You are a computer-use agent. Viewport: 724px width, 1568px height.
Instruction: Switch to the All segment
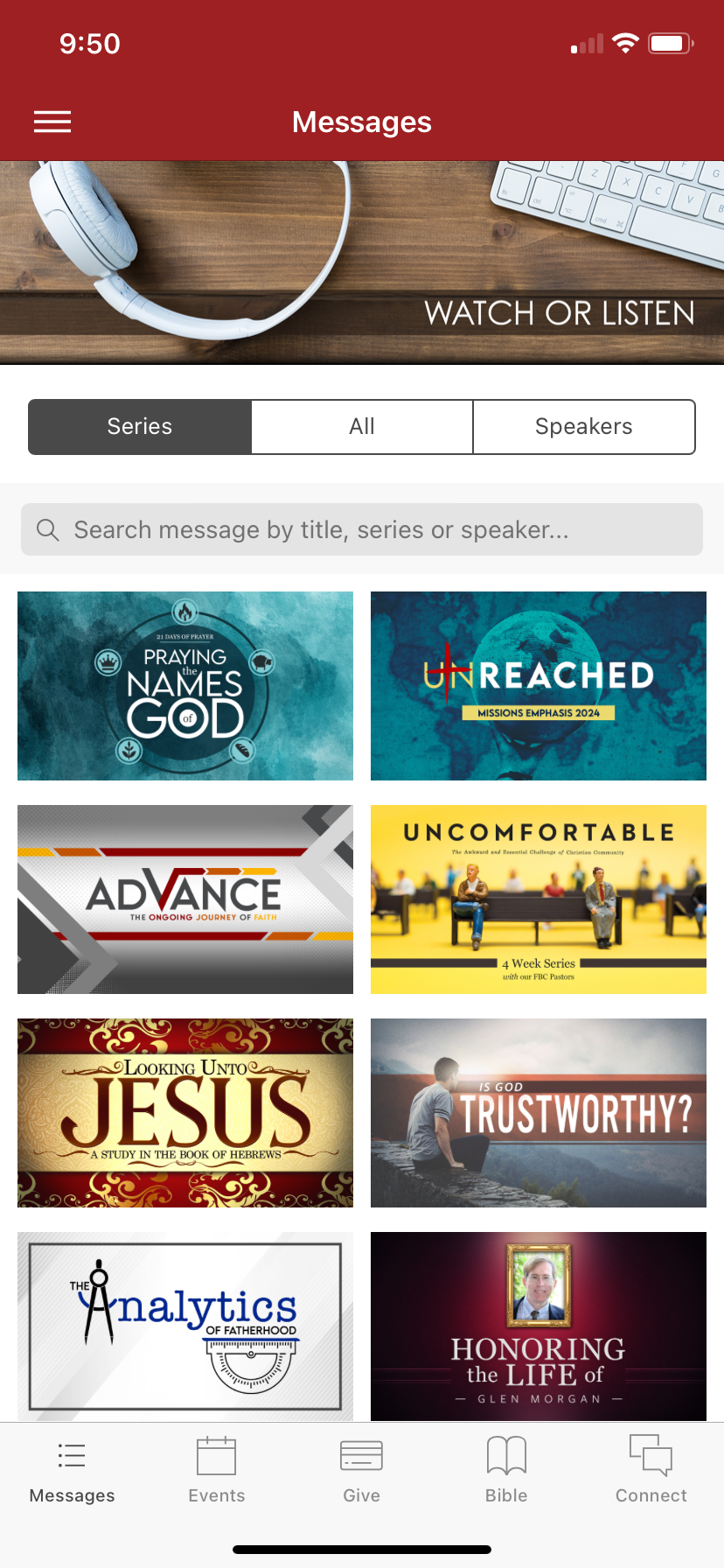pyautogui.click(x=362, y=427)
